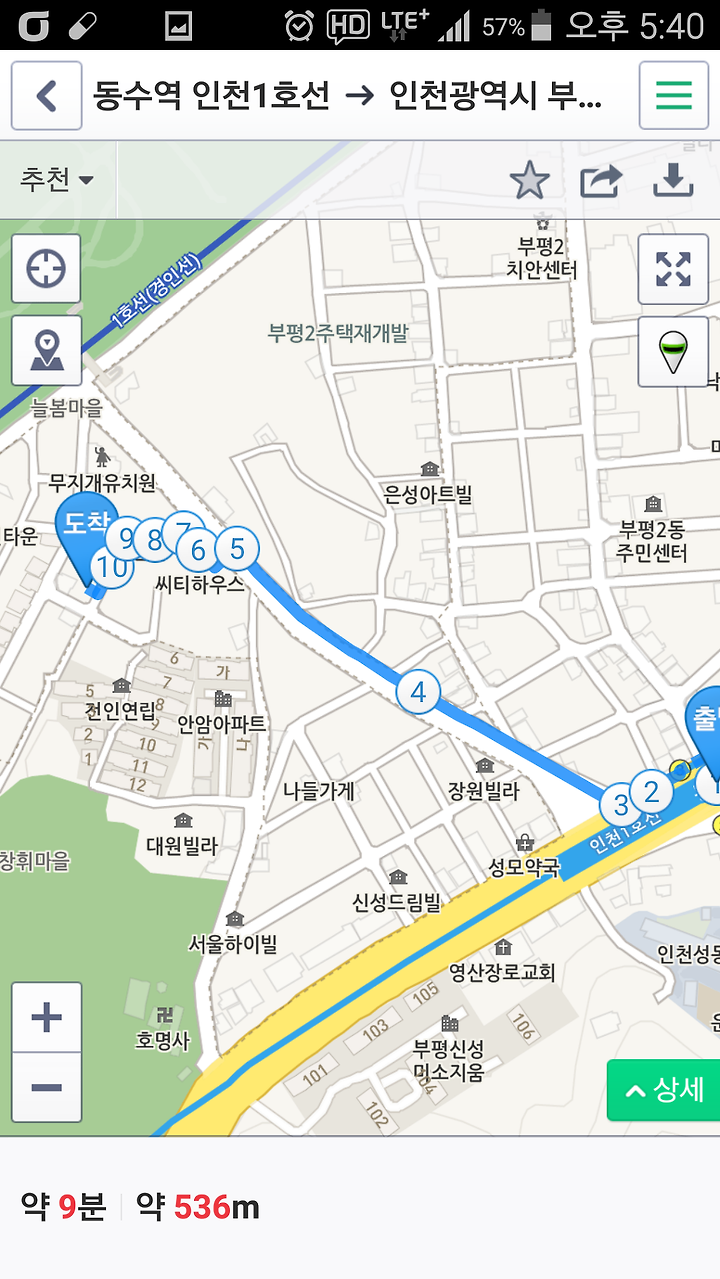720x1279 pixels.
Task: Select route waypoint number 2
Action: 652,792
